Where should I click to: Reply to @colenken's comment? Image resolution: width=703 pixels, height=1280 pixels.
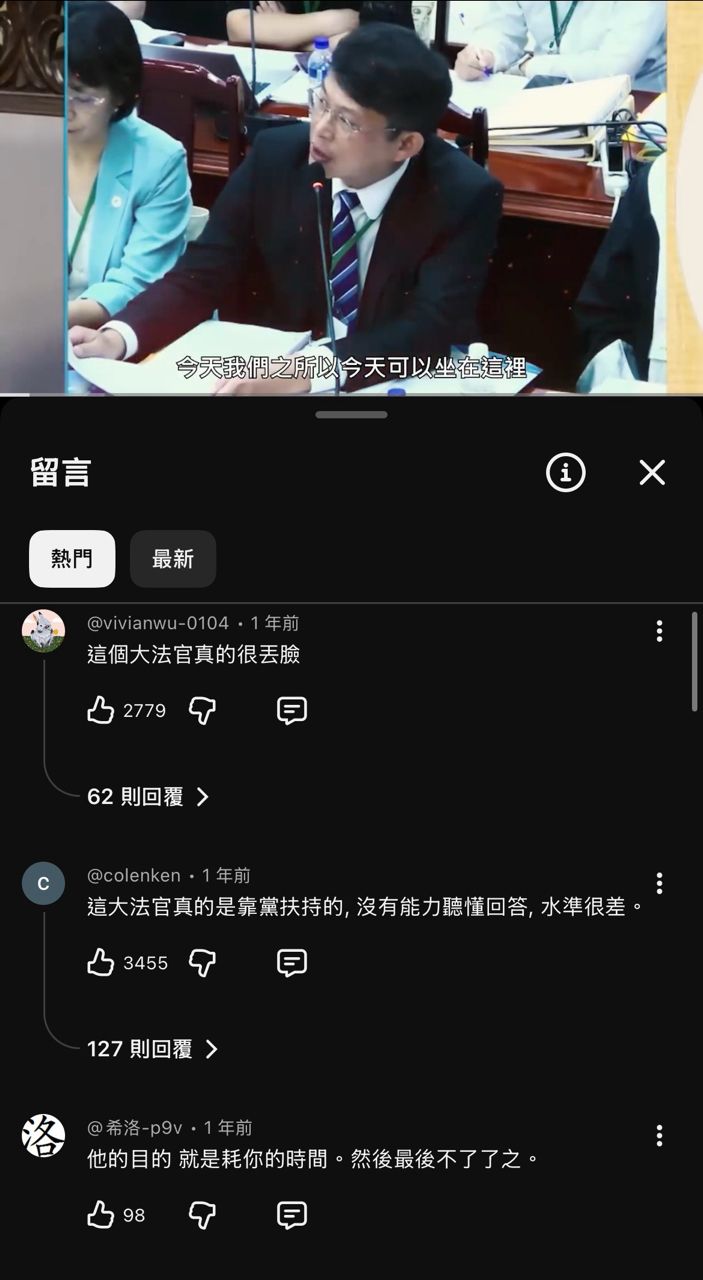291,963
